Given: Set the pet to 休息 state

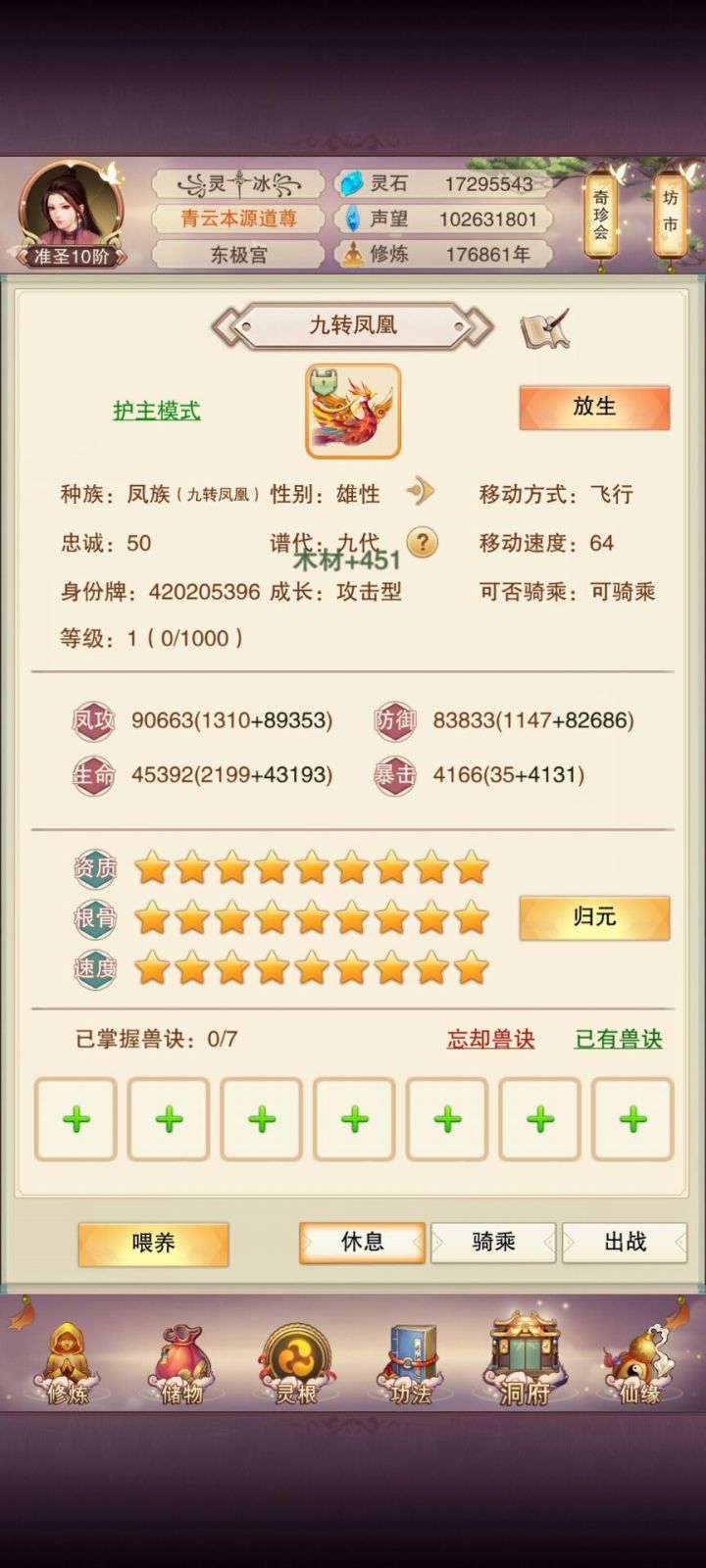Looking at the screenshot, I should (361, 1242).
